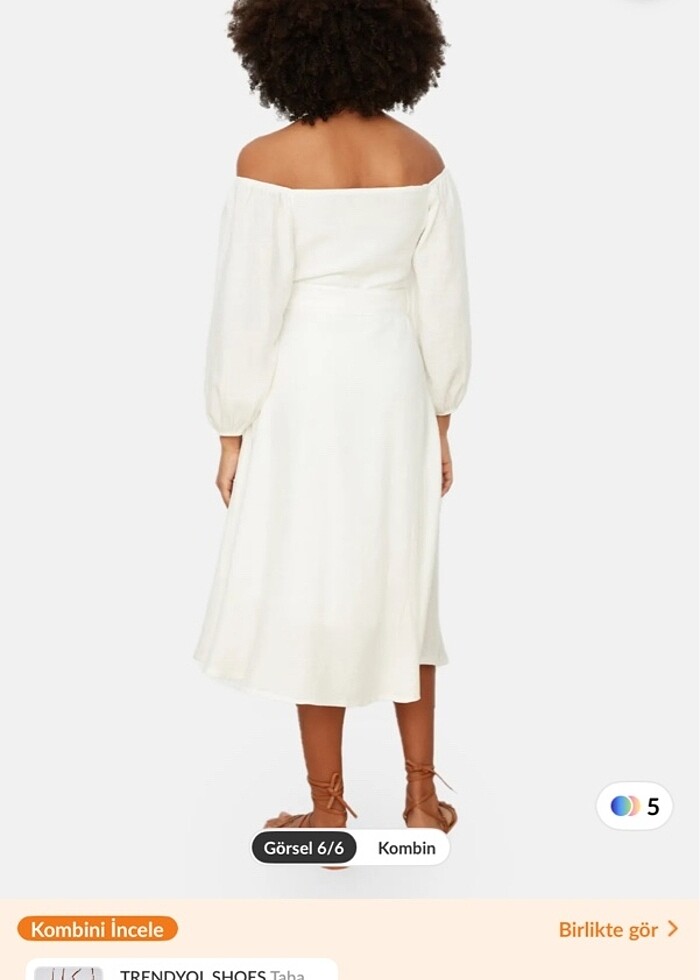Open the 5 color options badge
700x980 pixels.
[635, 806]
